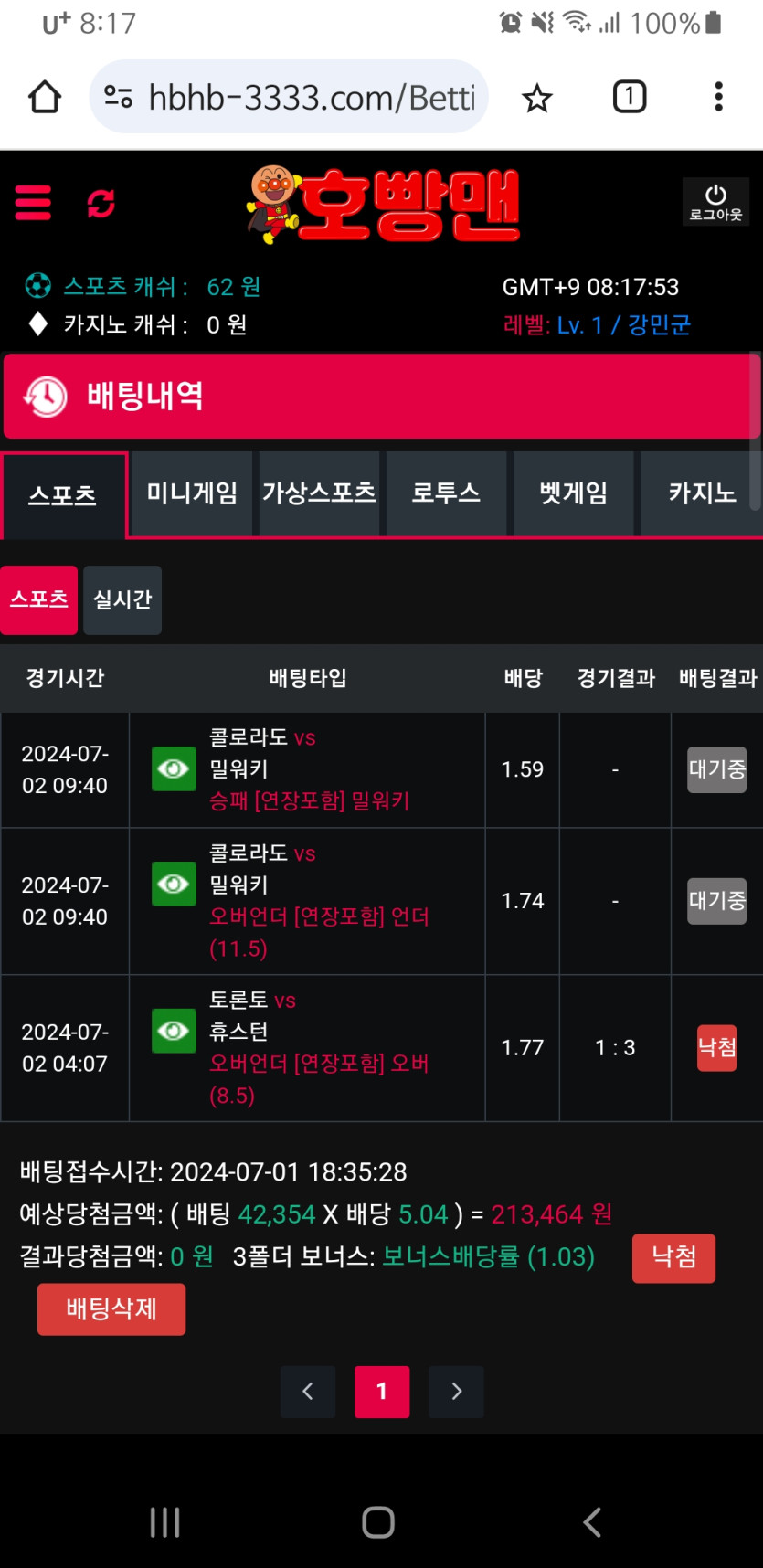763x1568 pixels.
Task: Tap the 로그아웃 logout button
Action: pyautogui.click(x=715, y=202)
